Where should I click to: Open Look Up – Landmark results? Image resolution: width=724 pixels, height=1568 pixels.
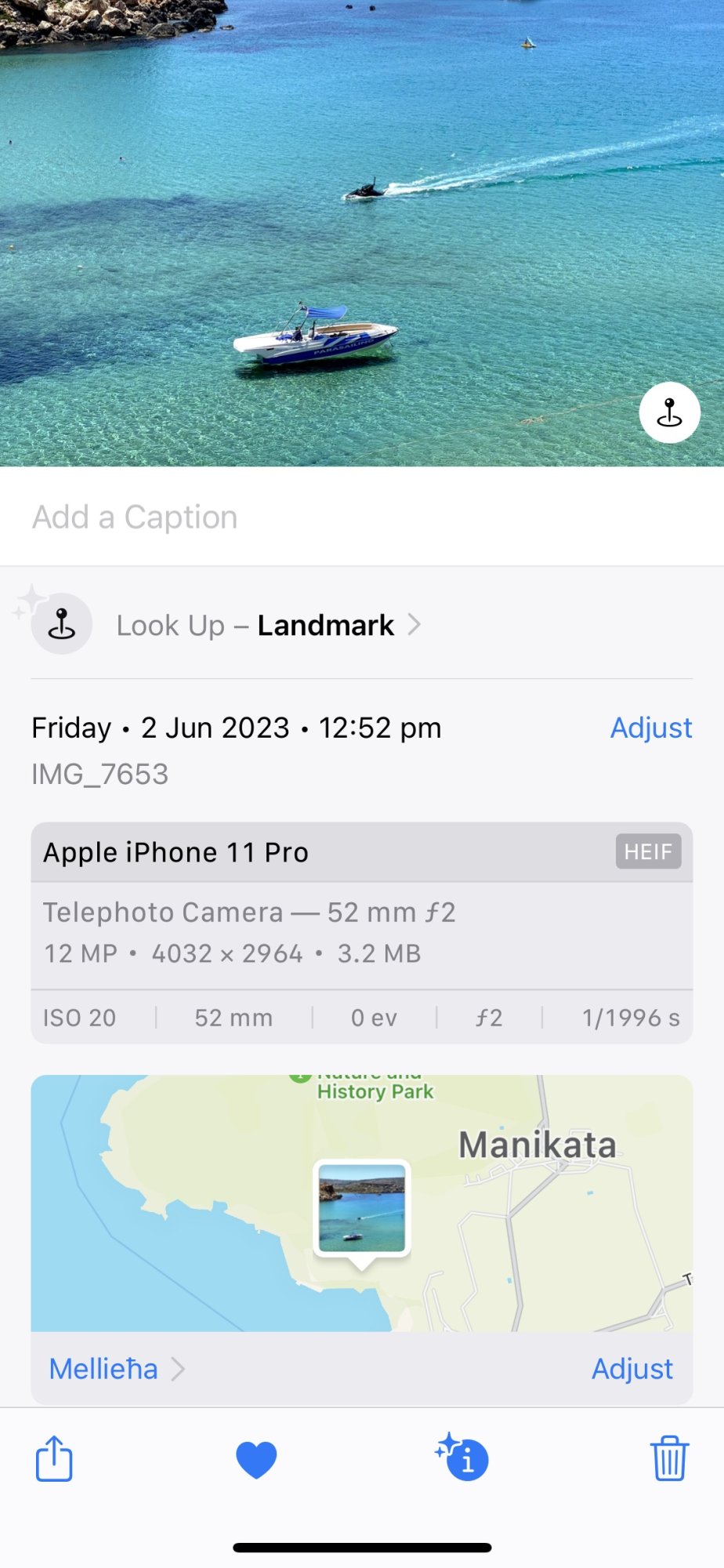click(268, 626)
